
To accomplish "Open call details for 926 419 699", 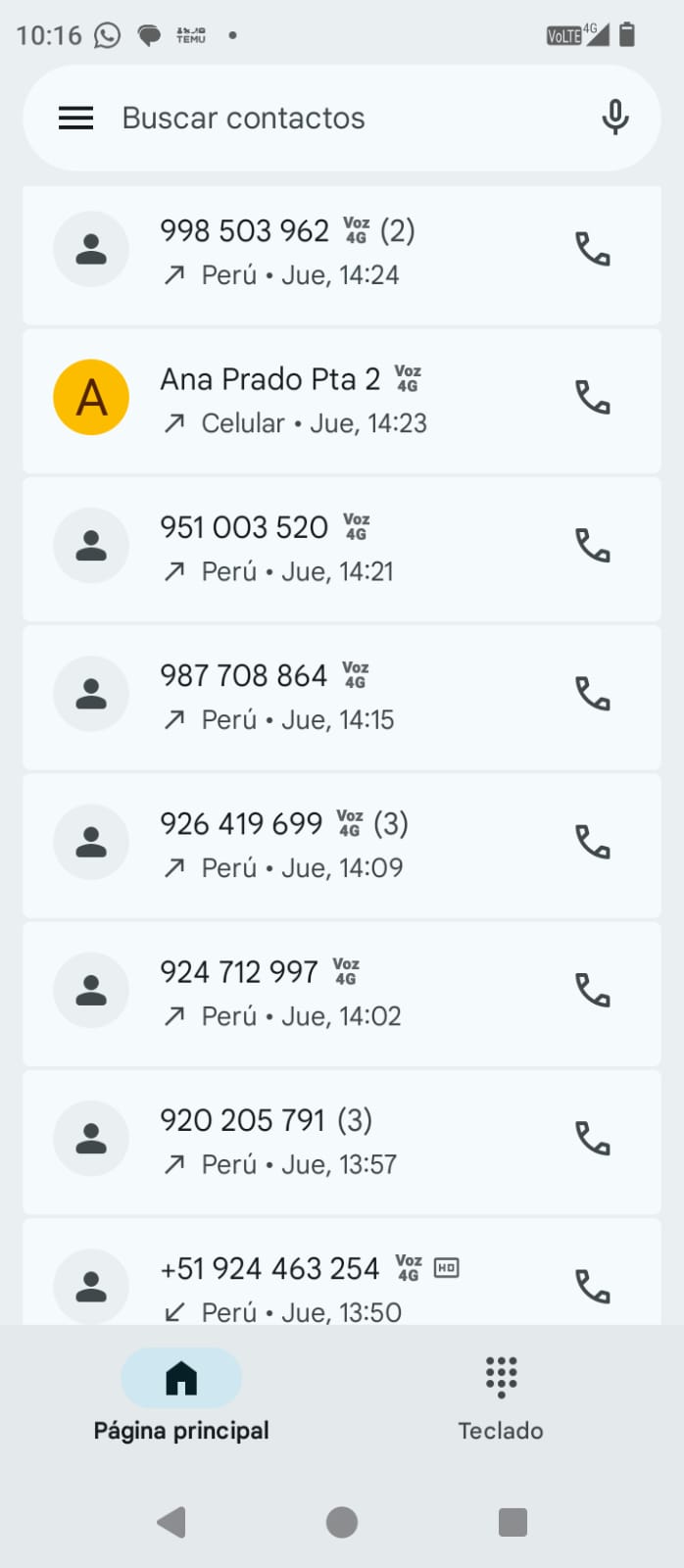I will (x=333, y=844).
